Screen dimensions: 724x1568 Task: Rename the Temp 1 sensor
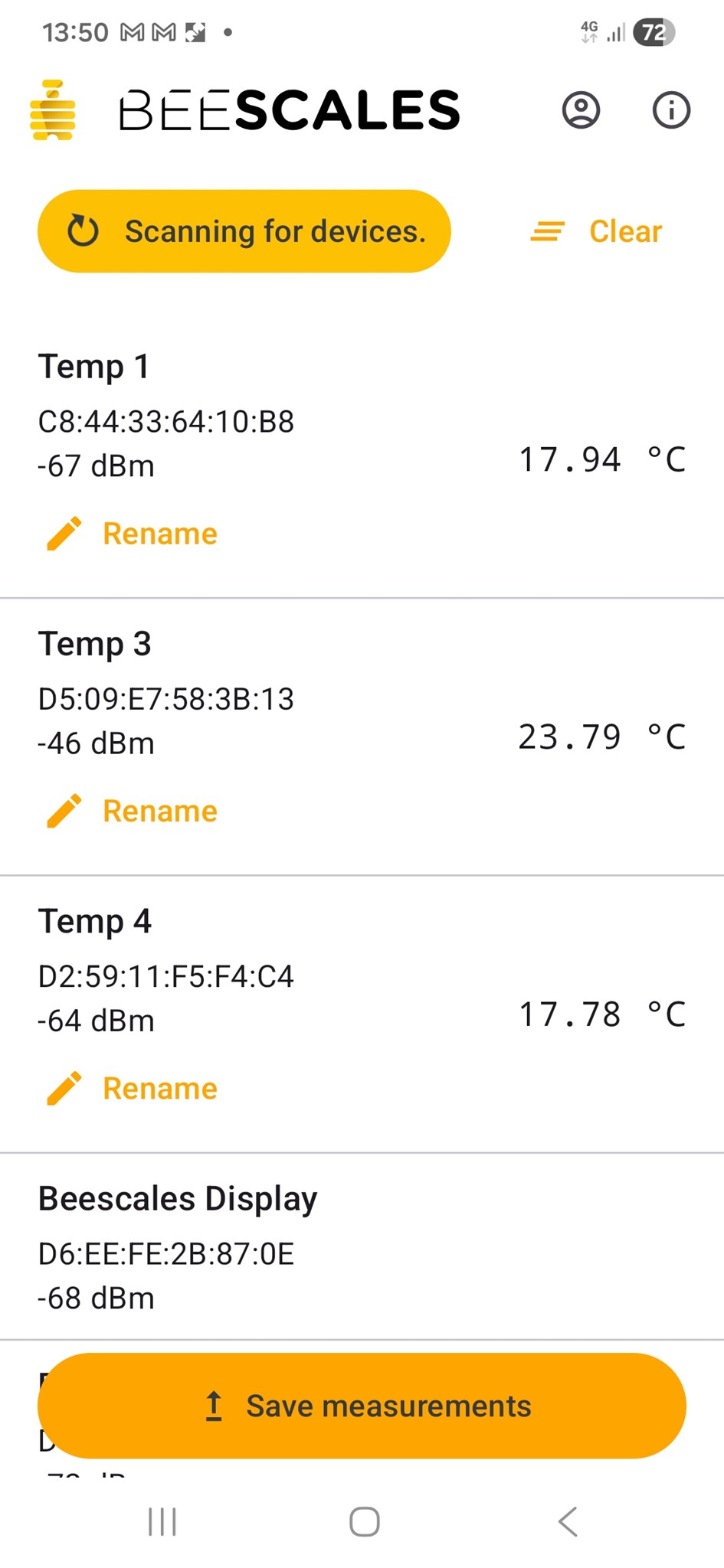[159, 534]
